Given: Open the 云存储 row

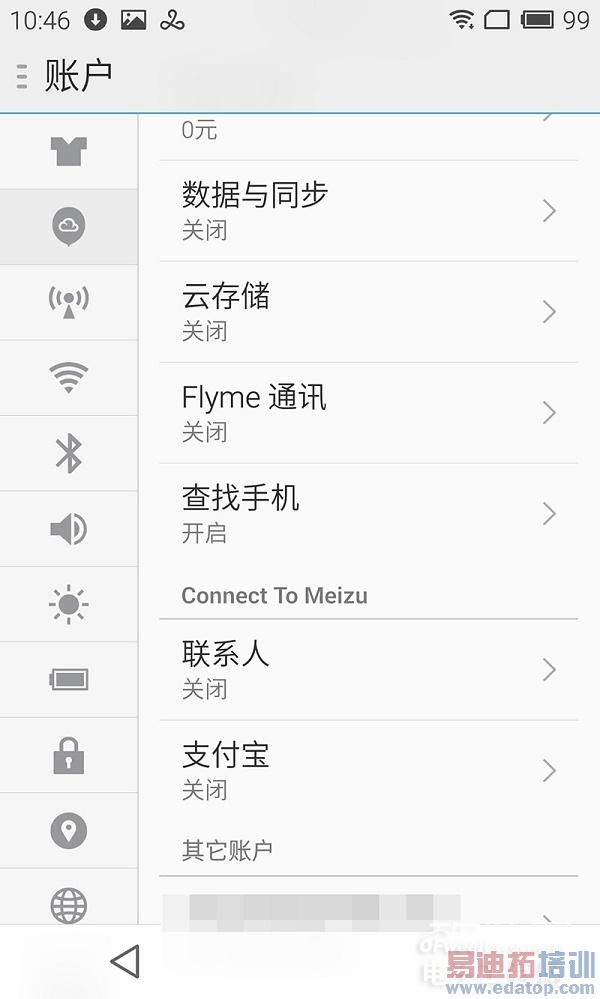Looking at the screenshot, I should [x=368, y=312].
